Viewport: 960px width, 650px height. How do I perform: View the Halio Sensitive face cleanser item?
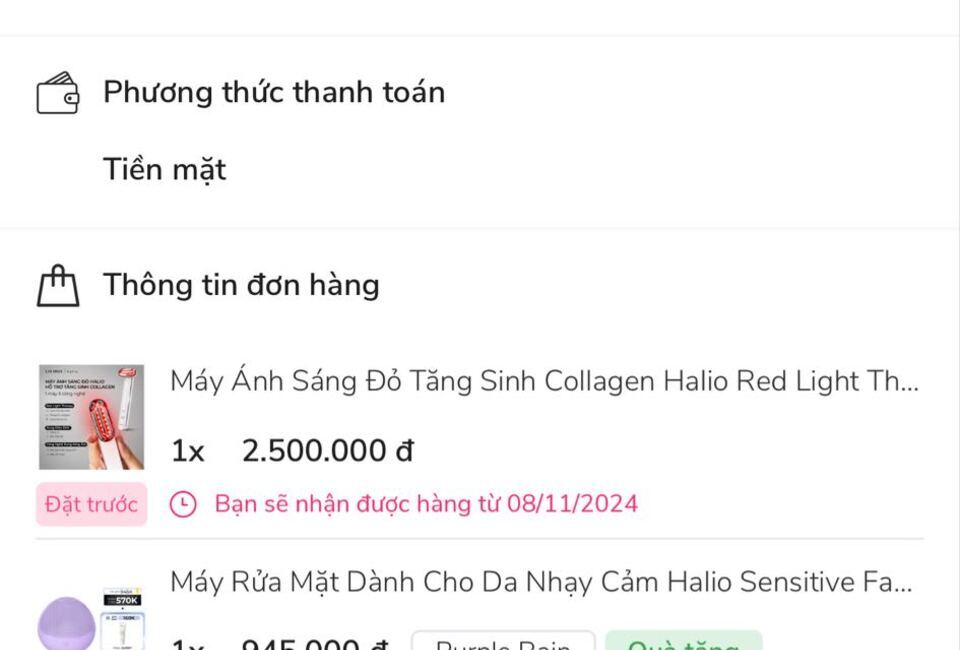(x=540, y=582)
